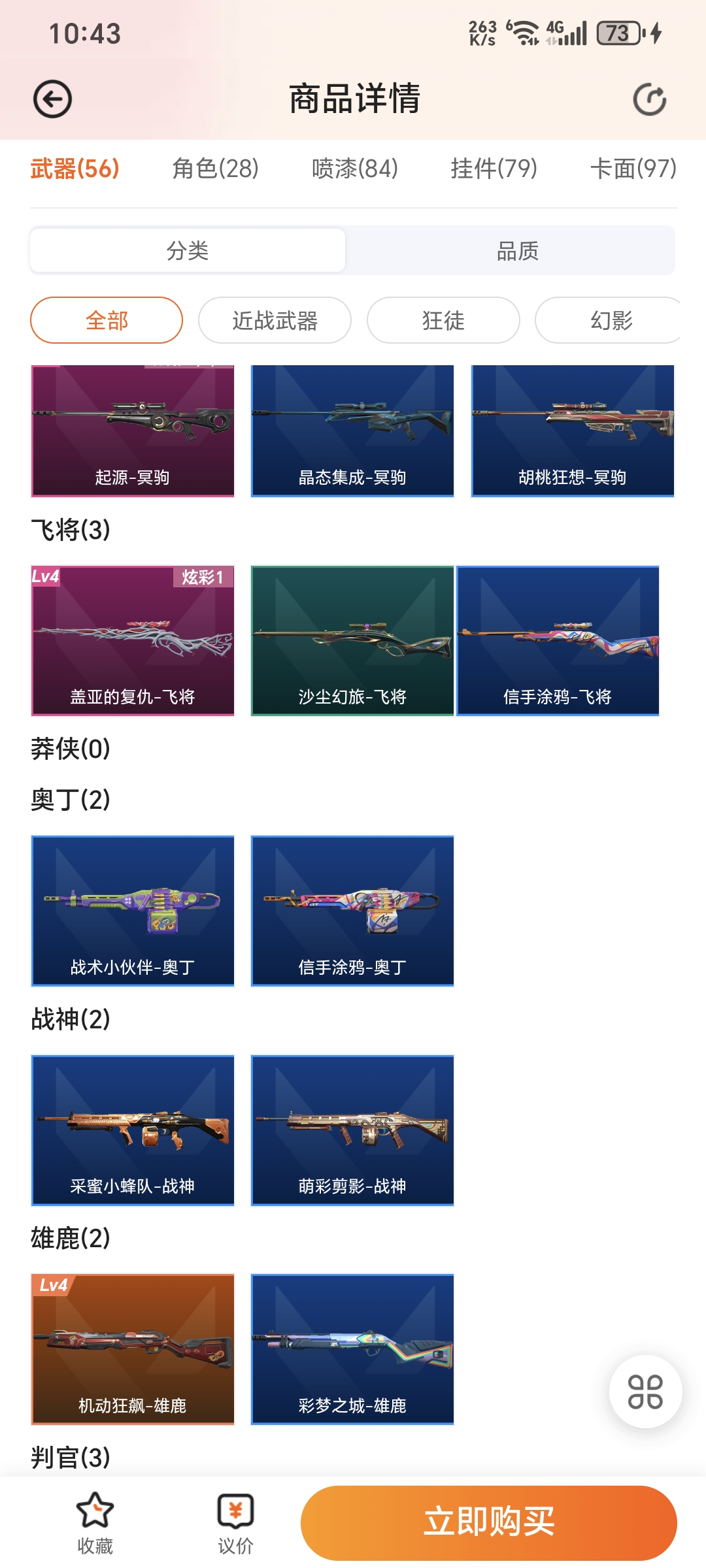Image resolution: width=706 pixels, height=1568 pixels.
Task: View the 采蜜小蜂队-战神 skin
Action: [x=133, y=1130]
